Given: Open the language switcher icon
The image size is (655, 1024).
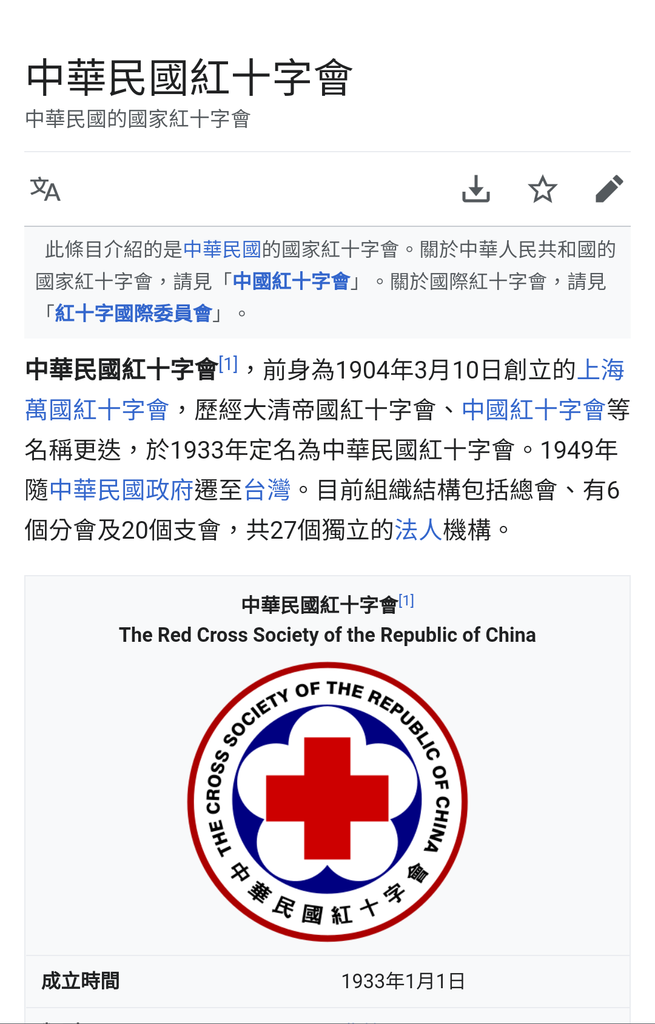Looking at the screenshot, I should [x=45, y=189].
